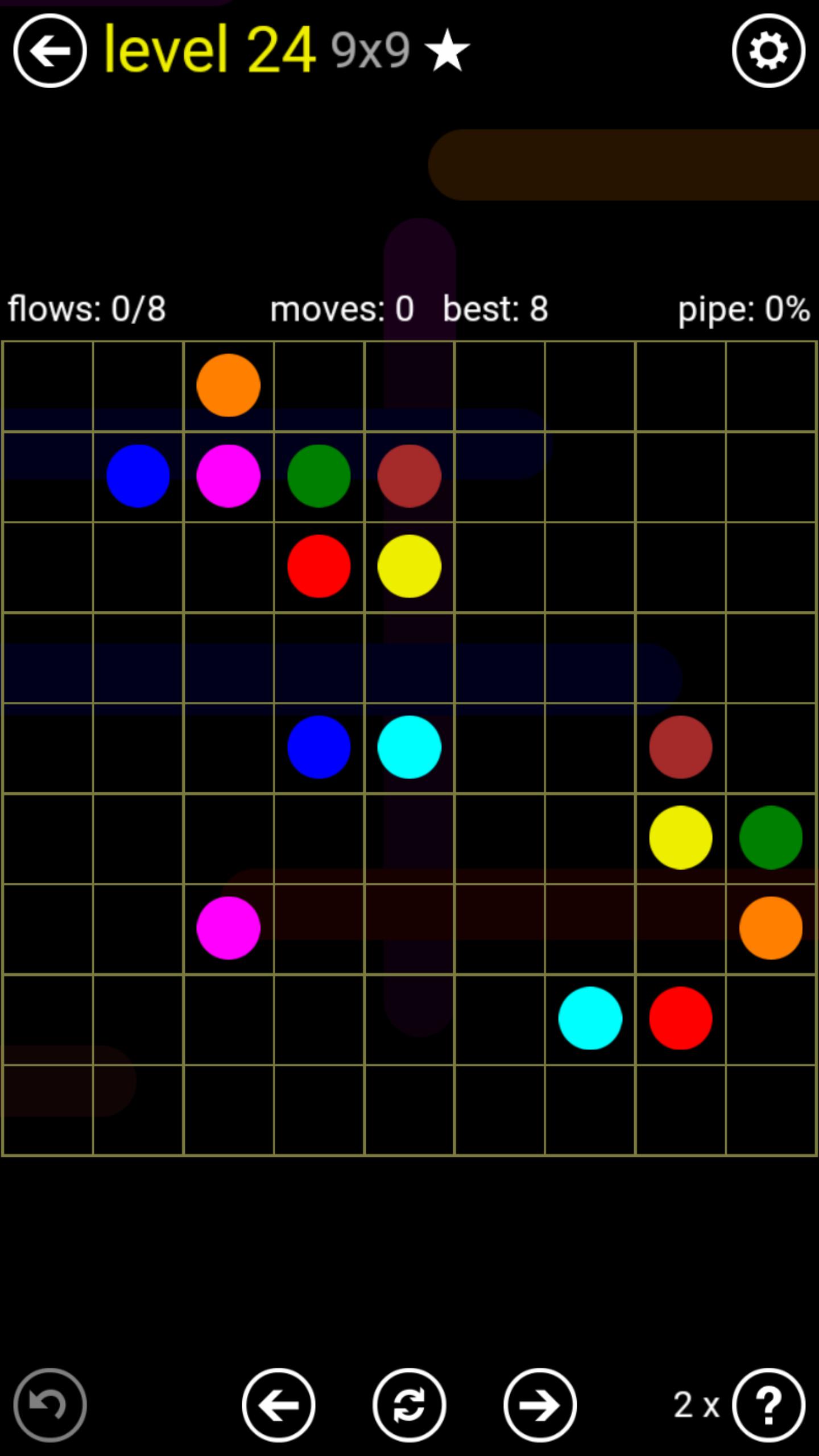Select the yellow dot beside the red dot

(409, 566)
